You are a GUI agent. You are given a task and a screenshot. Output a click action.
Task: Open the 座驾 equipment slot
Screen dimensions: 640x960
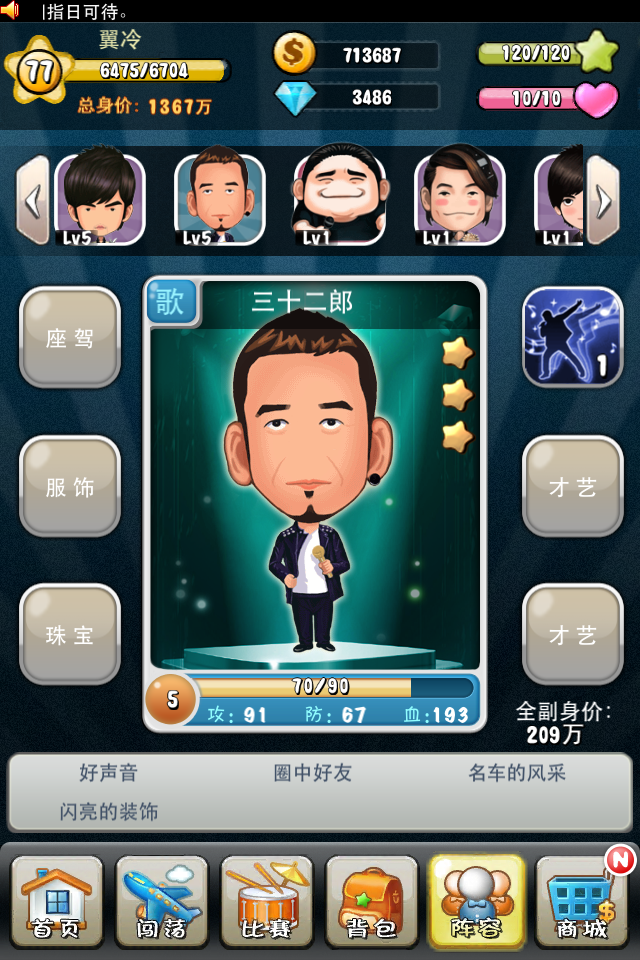(70, 338)
